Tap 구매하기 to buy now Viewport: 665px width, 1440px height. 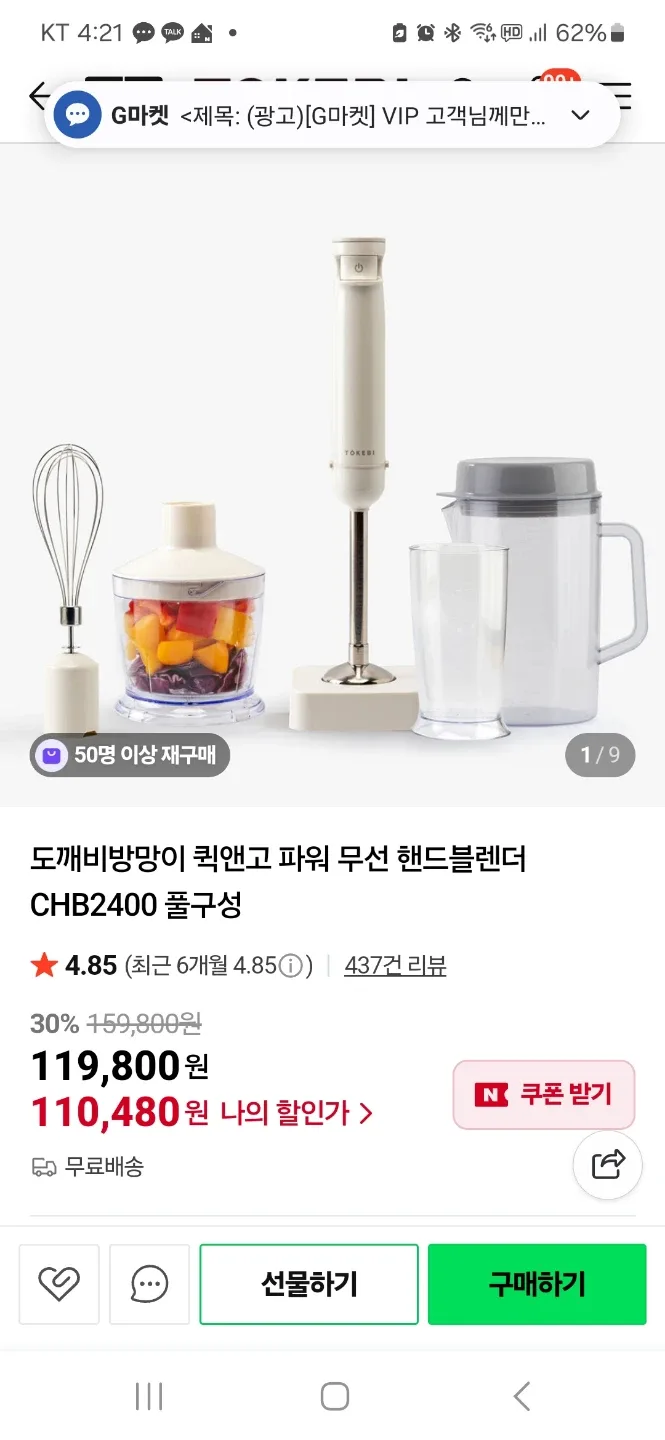(537, 1284)
